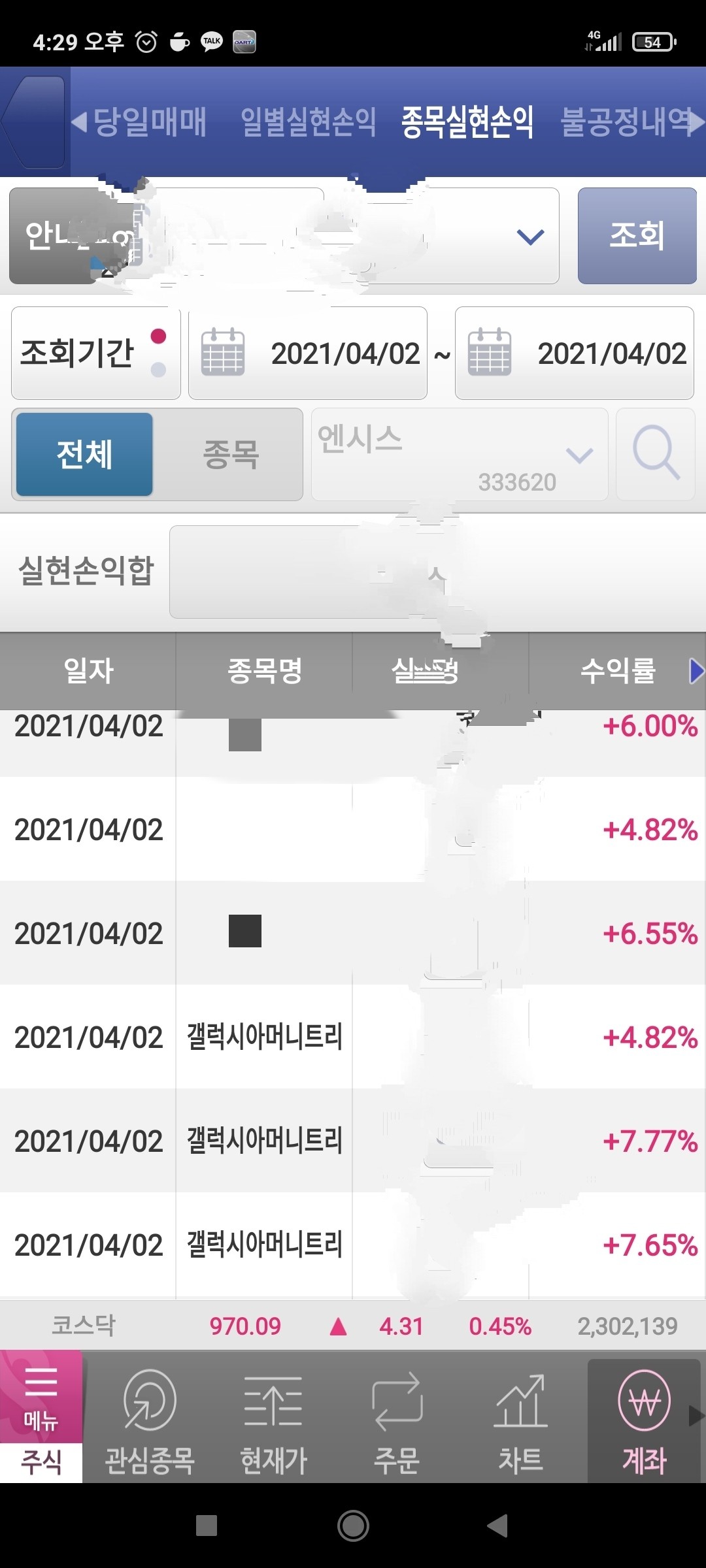Image resolution: width=706 pixels, height=1568 pixels.
Task: Open the 불공정내역 tab
Action: click(x=625, y=122)
